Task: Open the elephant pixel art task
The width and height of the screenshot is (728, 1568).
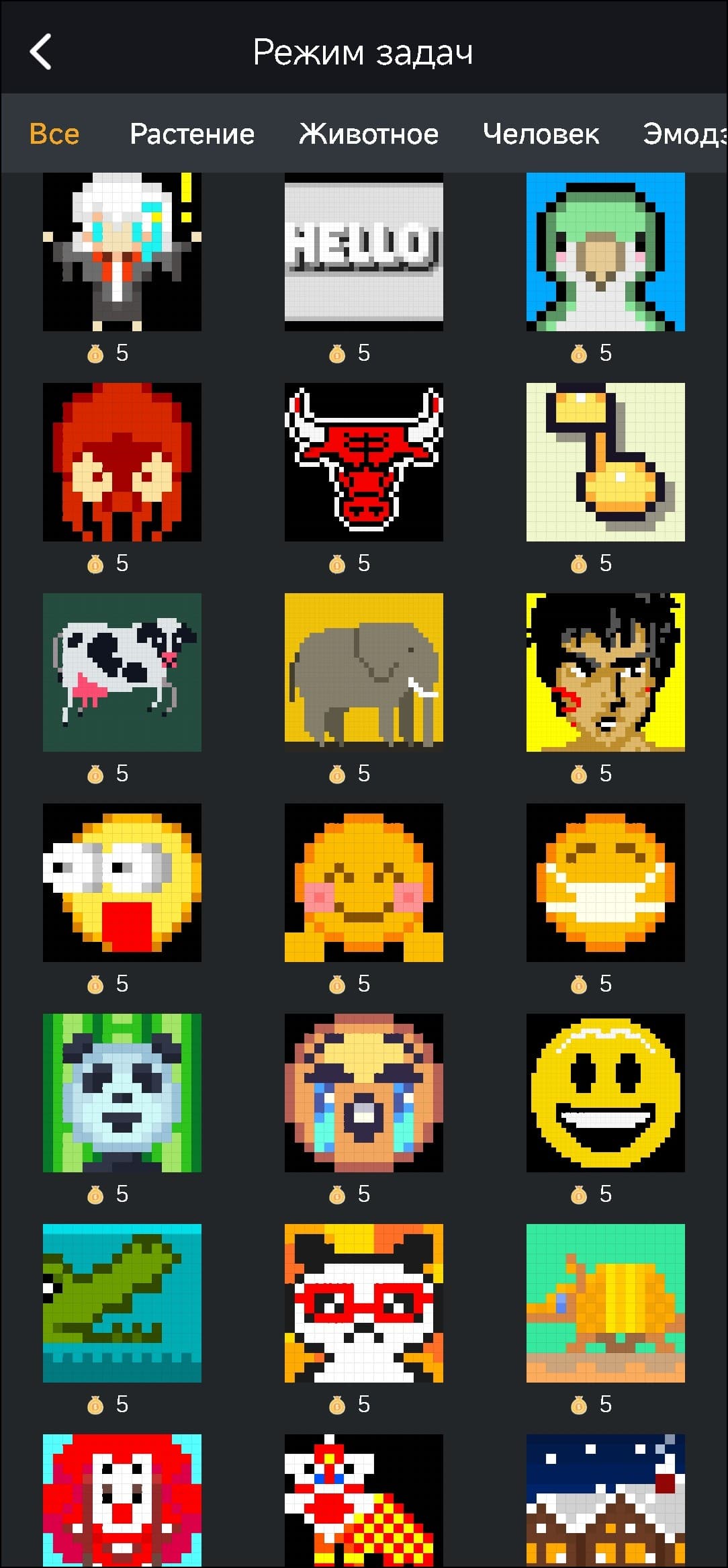Action: point(364,672)
